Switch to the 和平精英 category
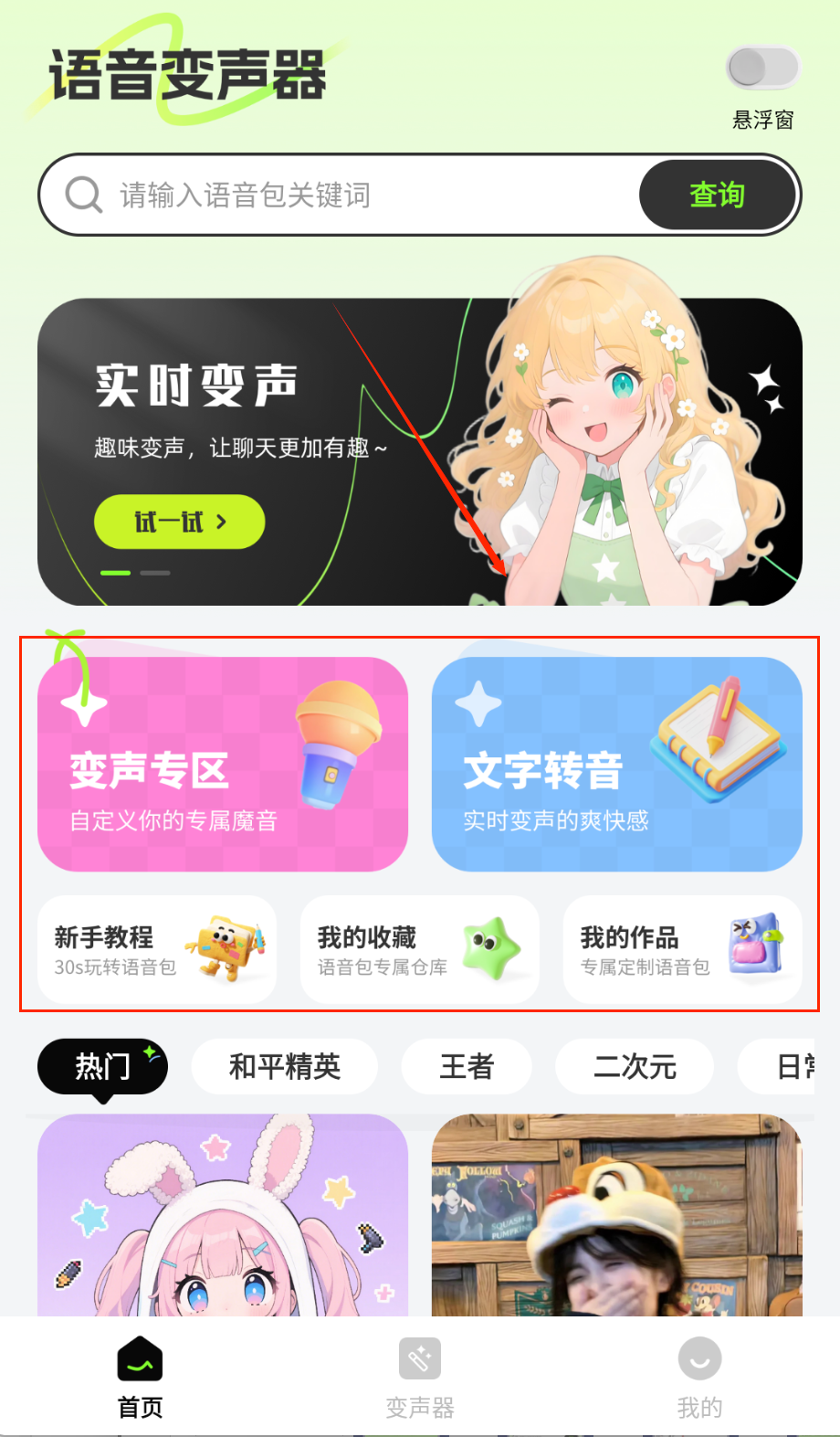The width and height of the screenshot is (840, 1437). [285, 1066]
